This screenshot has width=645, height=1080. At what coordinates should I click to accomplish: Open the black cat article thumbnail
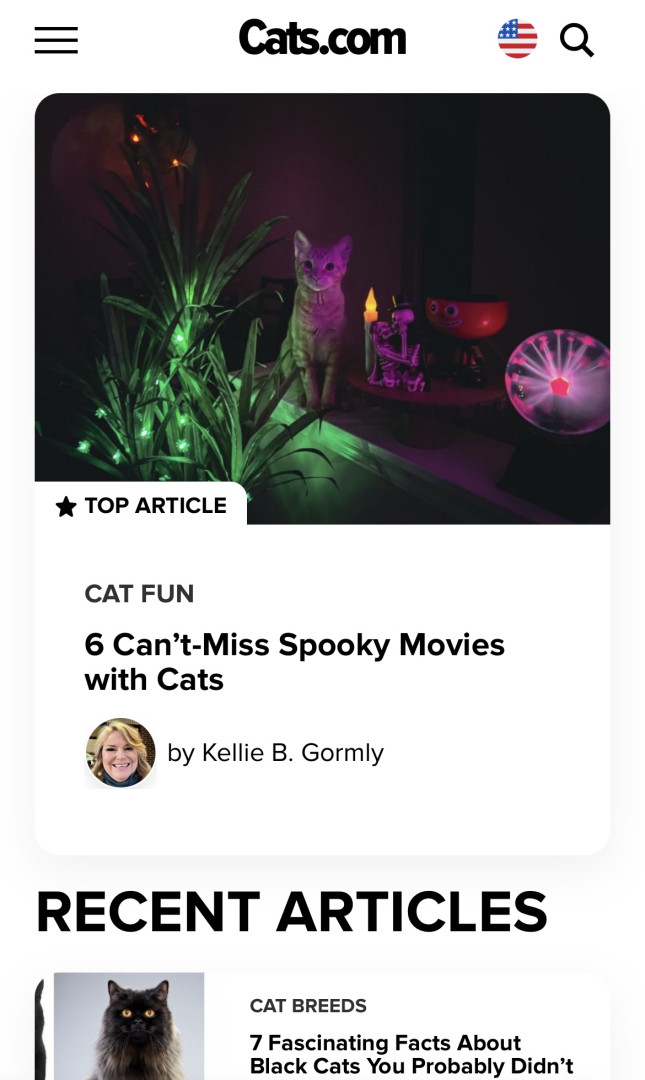point(129,1026)
